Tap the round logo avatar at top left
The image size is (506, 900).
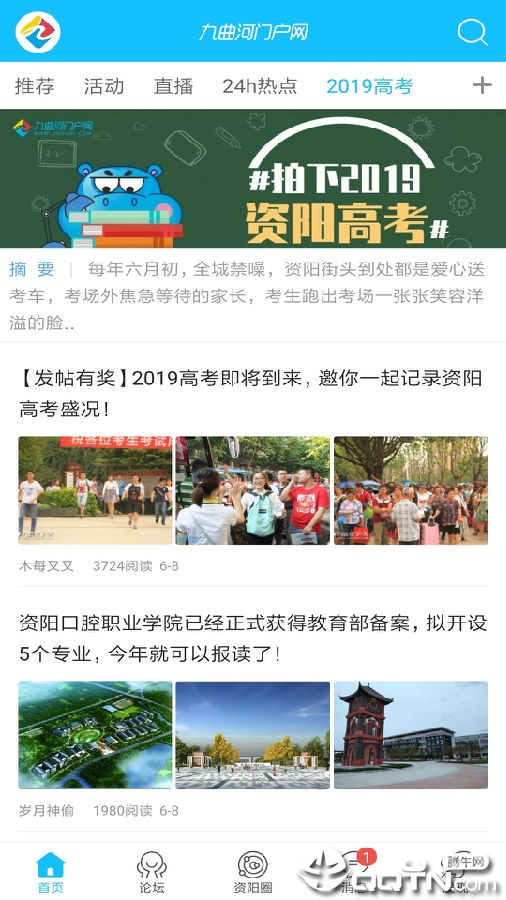pos(38,32)
